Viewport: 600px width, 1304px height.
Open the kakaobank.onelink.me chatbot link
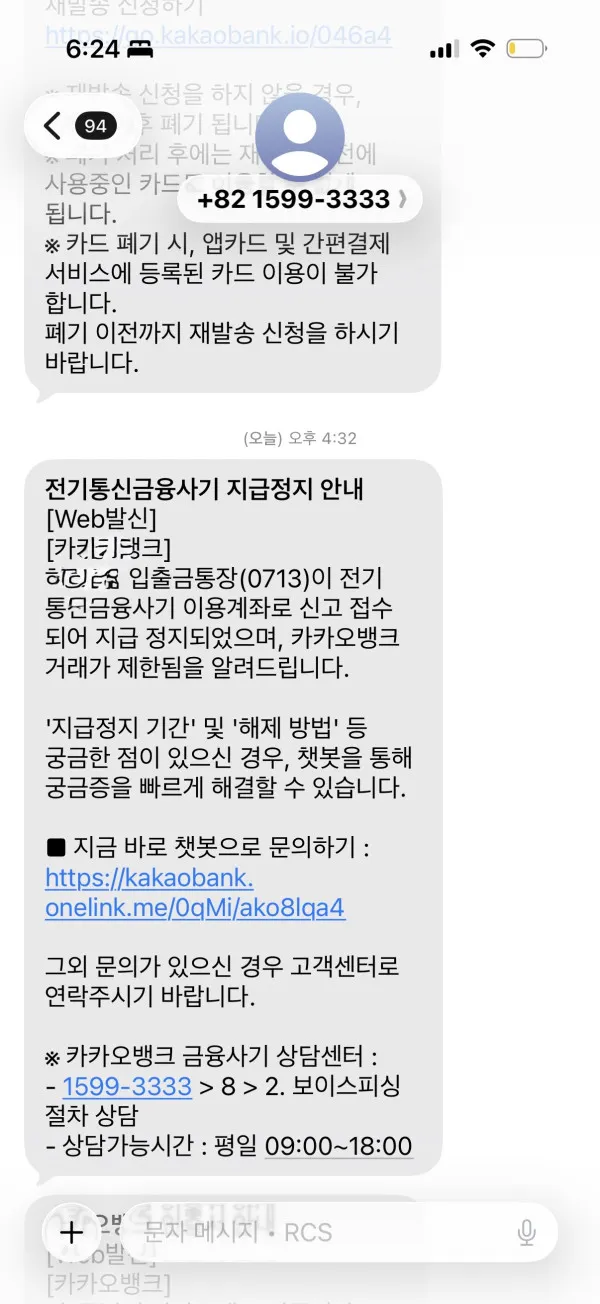pyautogui.click(x=195, y=893)
